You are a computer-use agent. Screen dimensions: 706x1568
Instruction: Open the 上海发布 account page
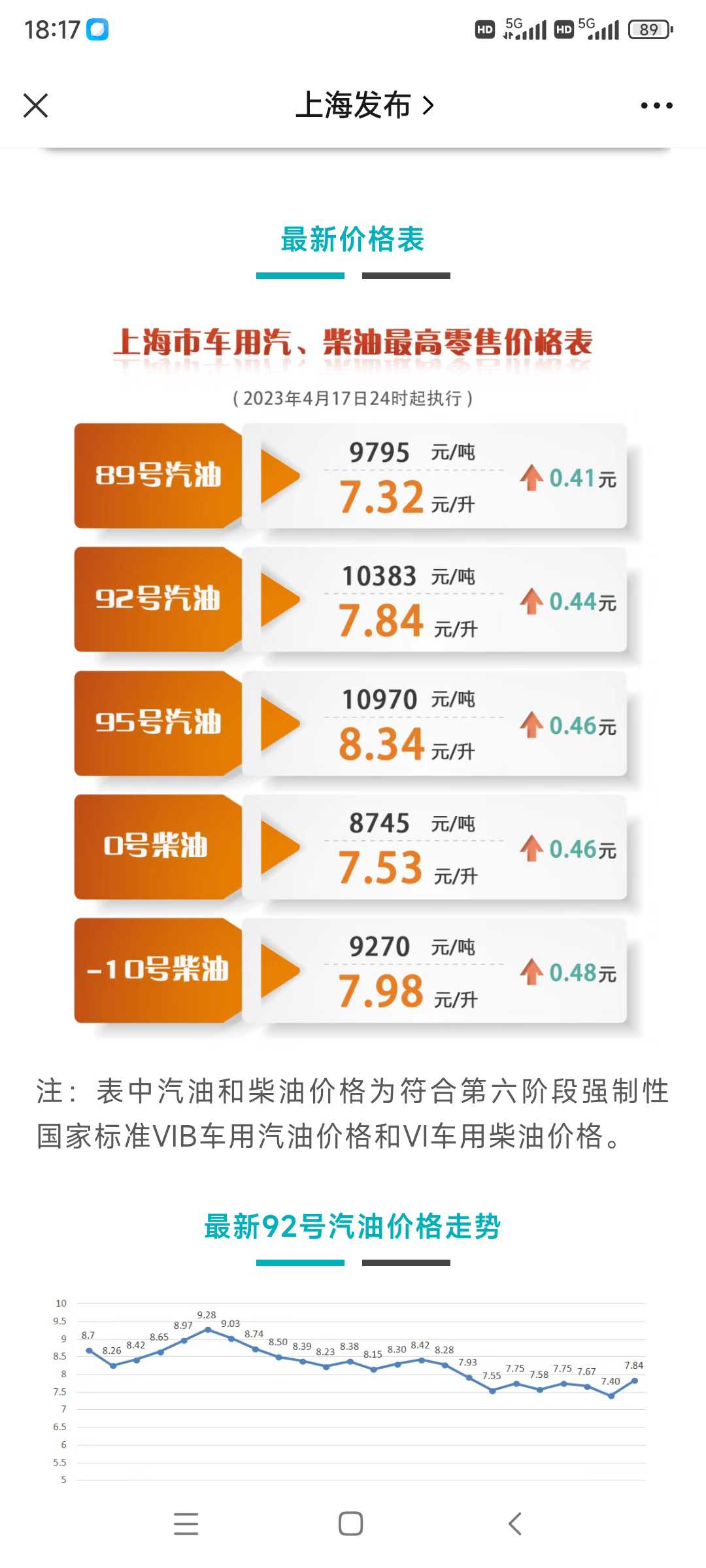click(x=364, y=105)
